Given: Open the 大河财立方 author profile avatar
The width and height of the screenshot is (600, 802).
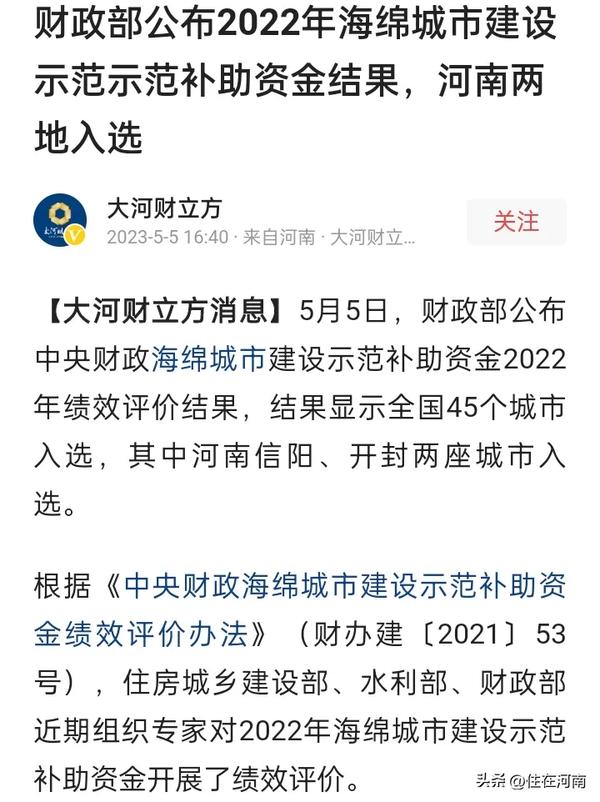Looking at the screenshot, I should pos(60,221).
